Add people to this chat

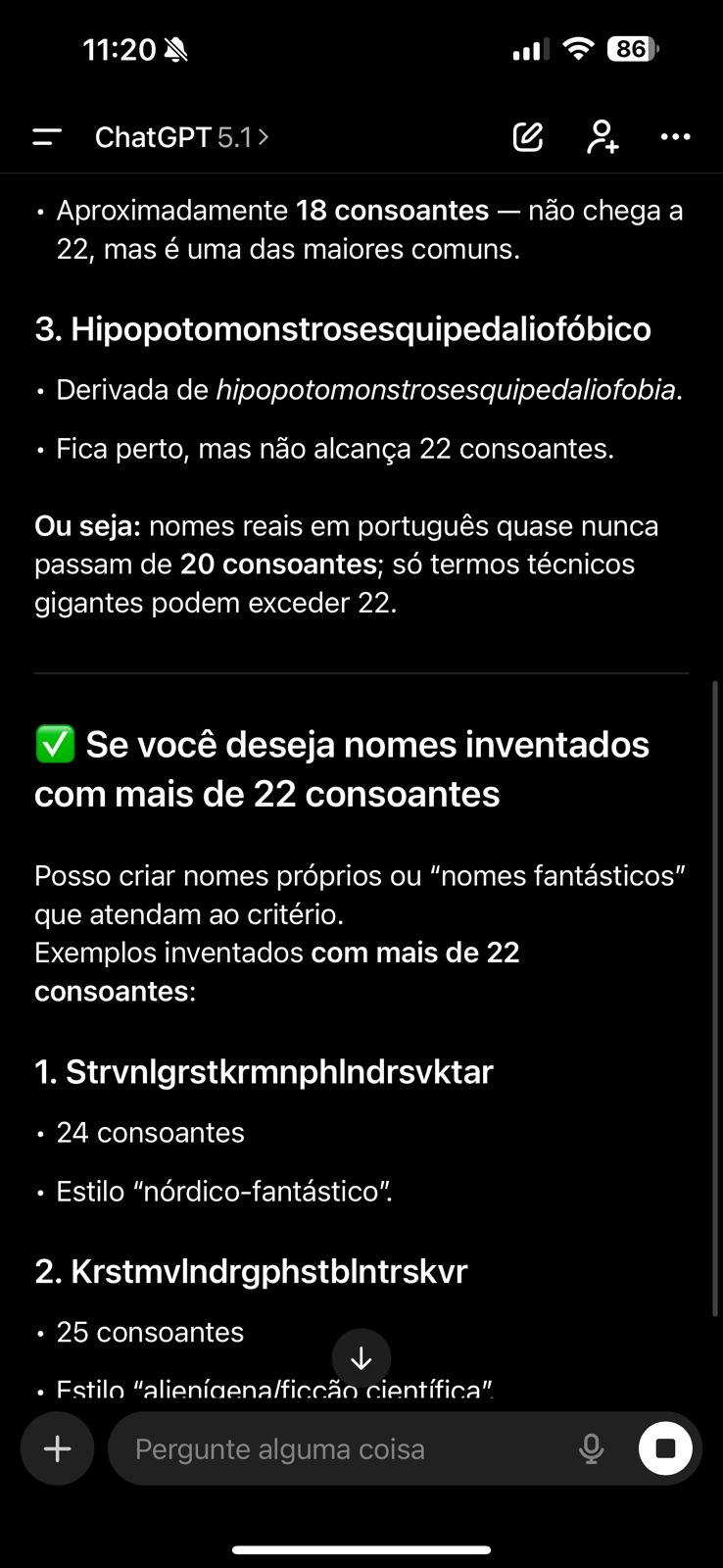pos(602,137)
